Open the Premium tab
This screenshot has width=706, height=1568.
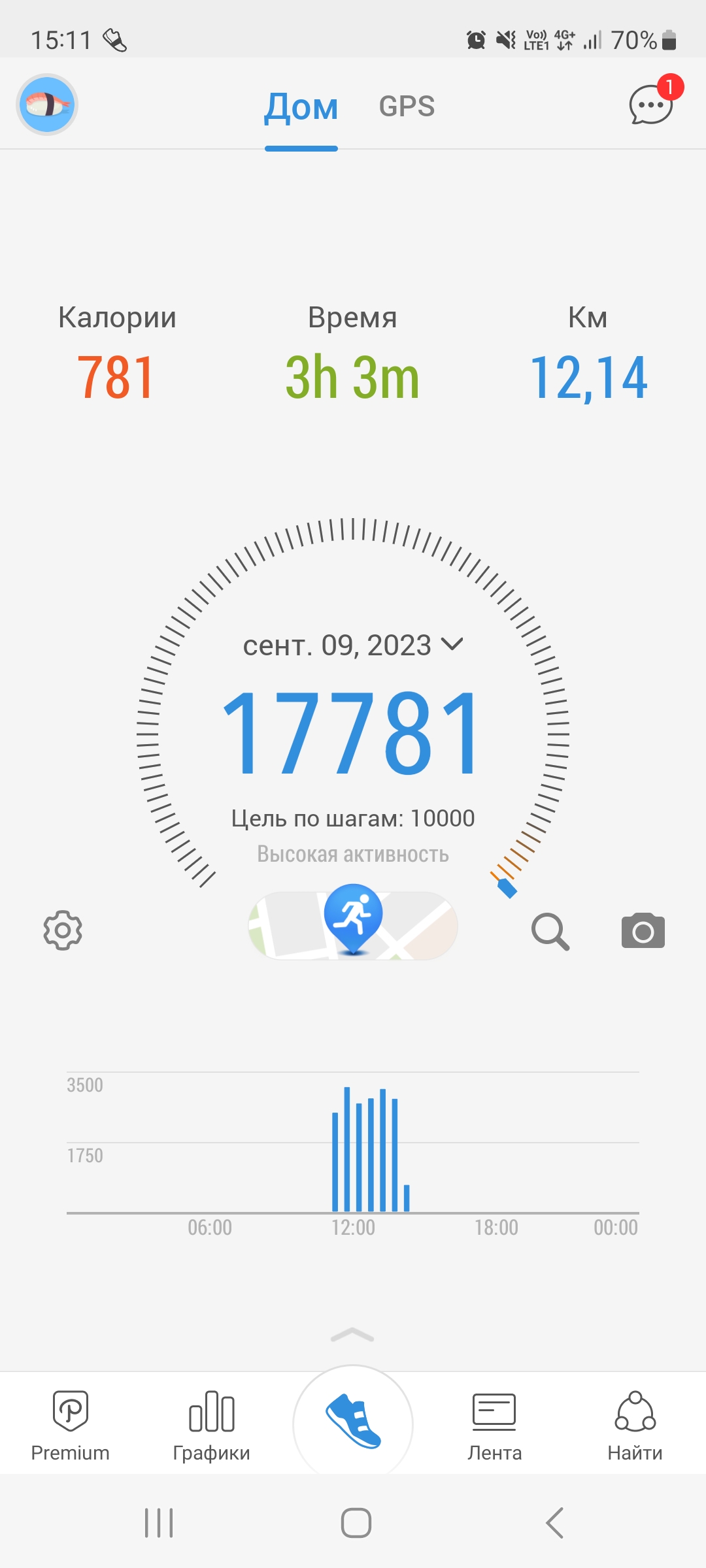coord(71,1426)
